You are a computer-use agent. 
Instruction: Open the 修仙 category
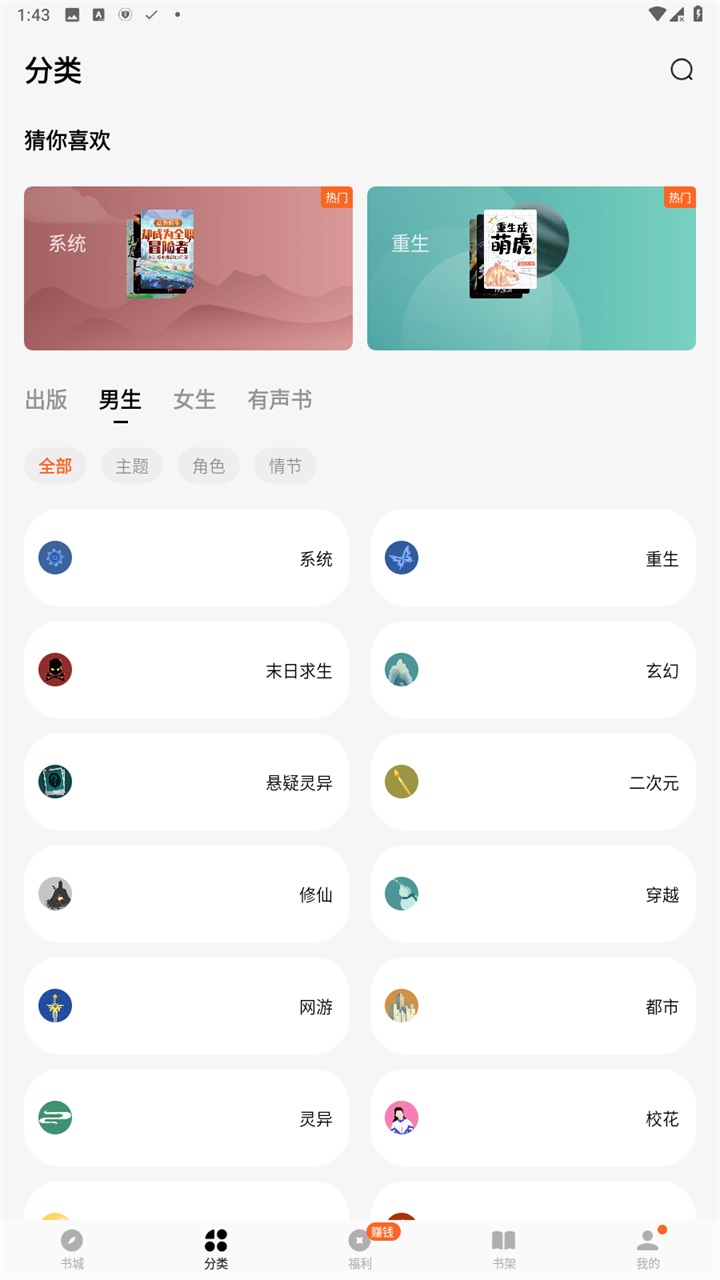point(187,894)
